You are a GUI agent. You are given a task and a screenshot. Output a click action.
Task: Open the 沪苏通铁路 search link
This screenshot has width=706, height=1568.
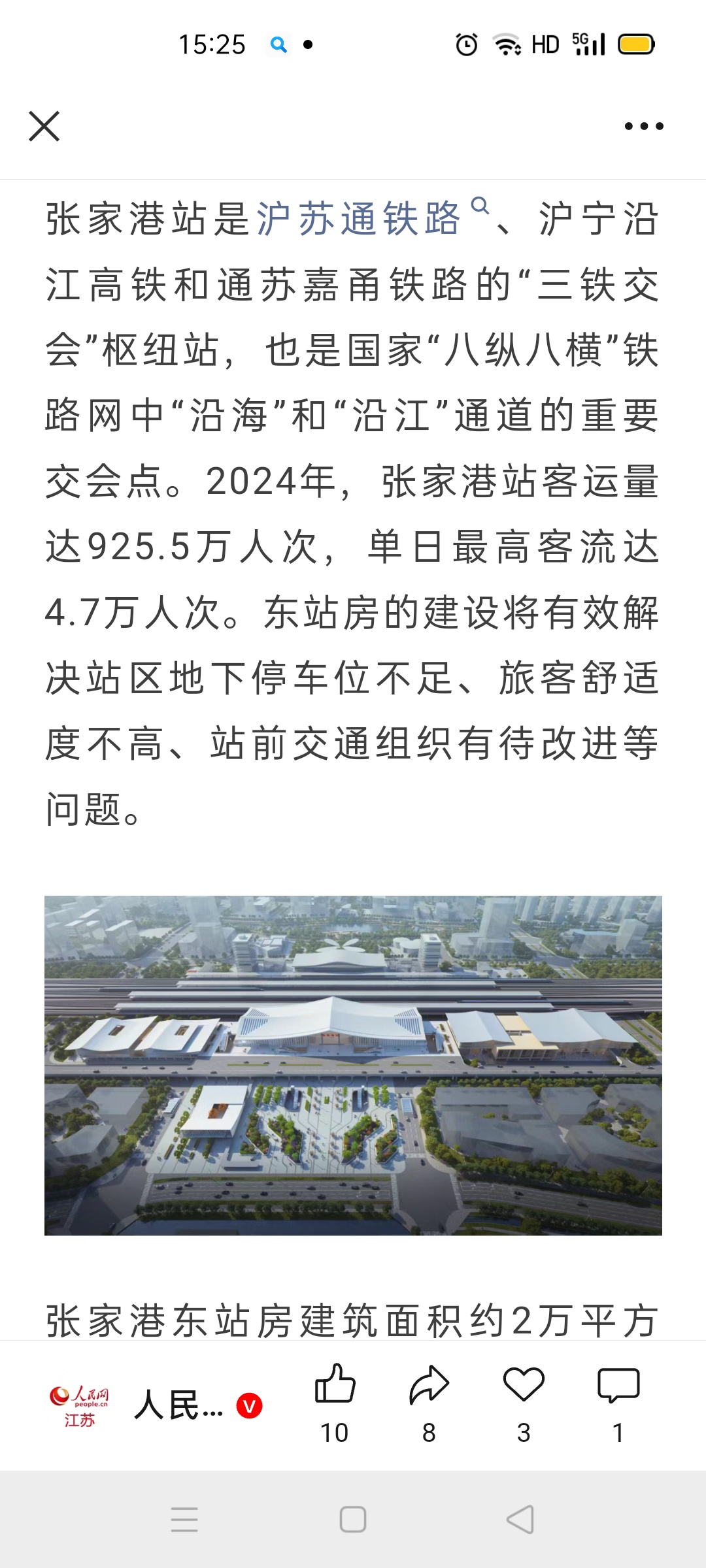click(x=360, y=219)
